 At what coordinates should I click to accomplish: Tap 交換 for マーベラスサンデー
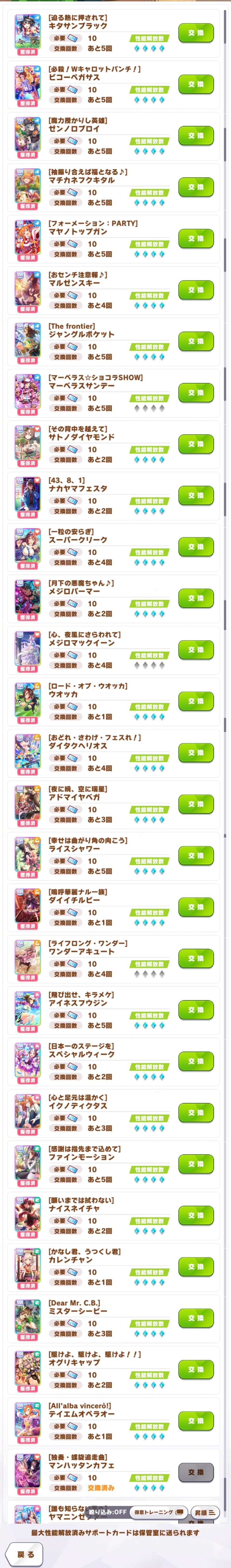(196, 393)
